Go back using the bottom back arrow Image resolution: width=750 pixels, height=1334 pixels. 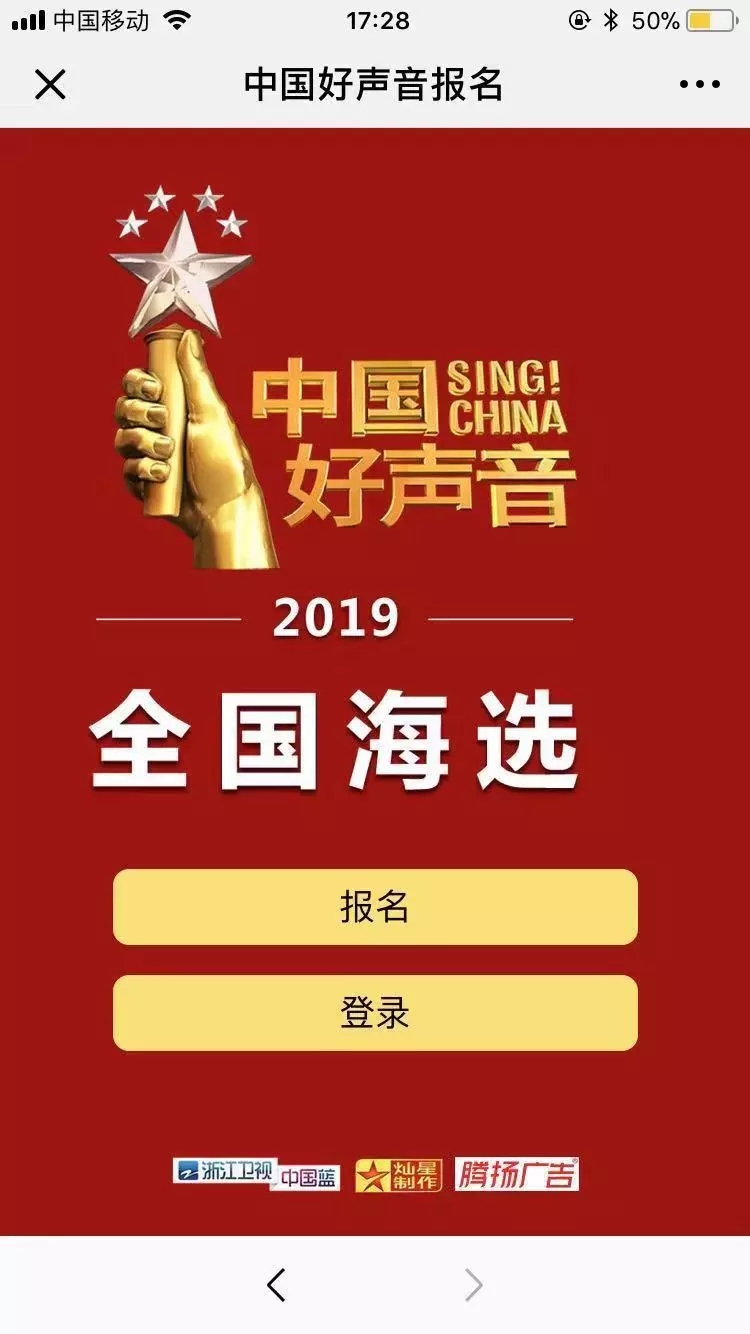(277, 1285)
